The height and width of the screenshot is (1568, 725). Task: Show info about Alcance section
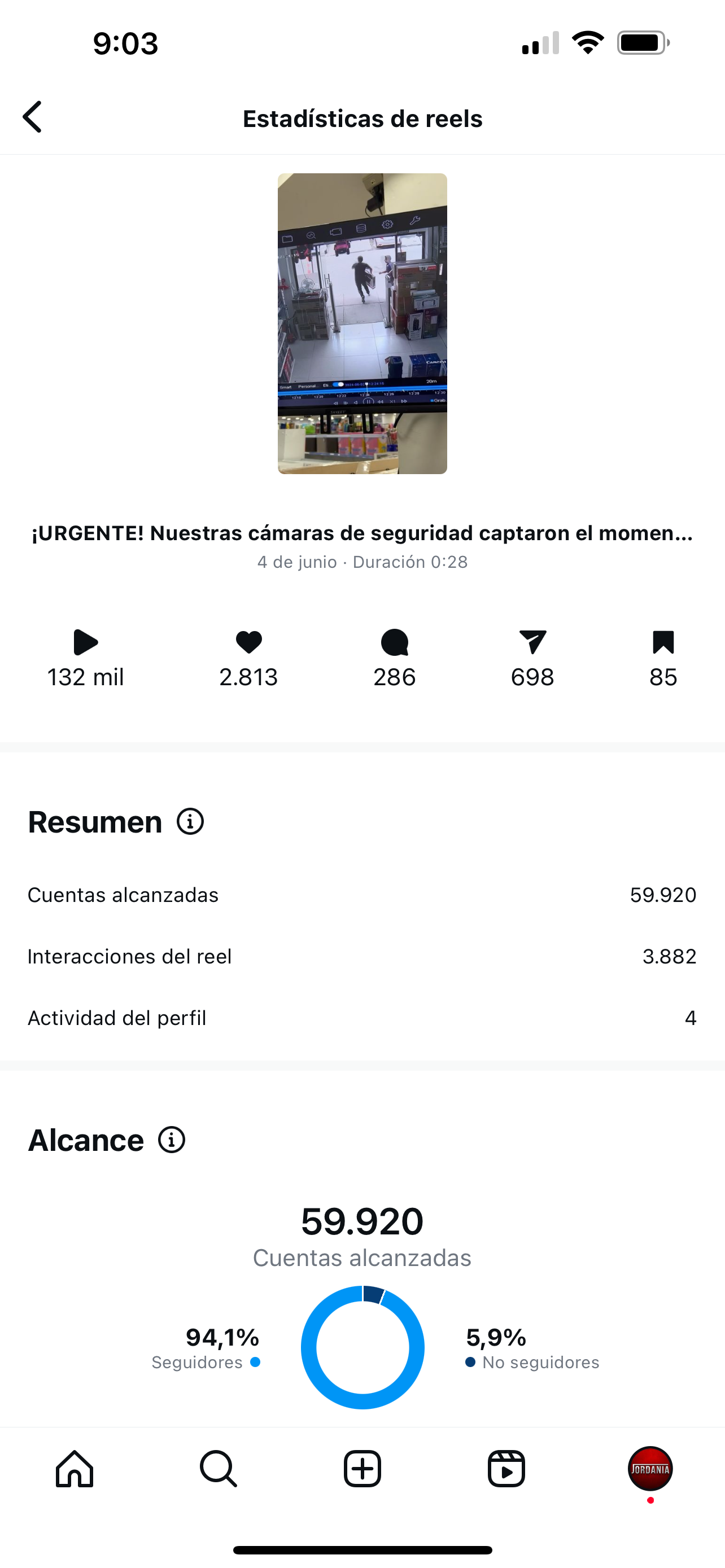click(x=172, y=1140)
